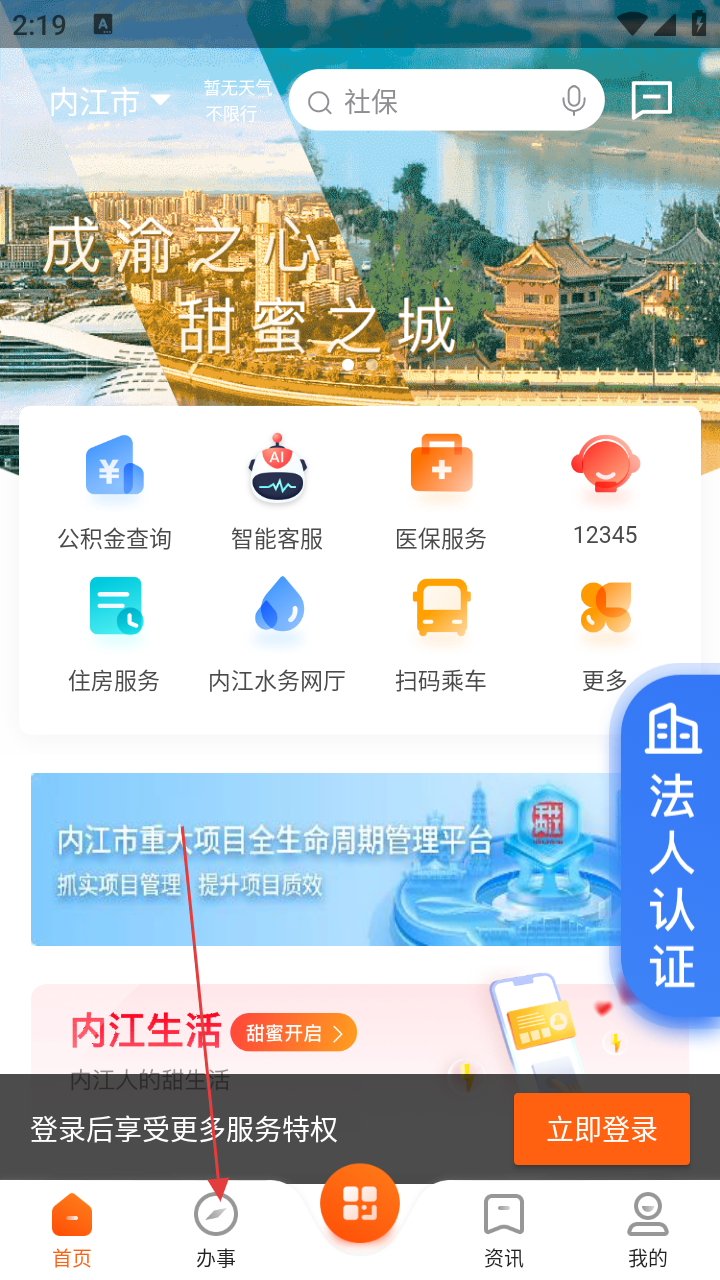
Task: Switch to the 资讯 tab
Action: (x=503, y=1232)
